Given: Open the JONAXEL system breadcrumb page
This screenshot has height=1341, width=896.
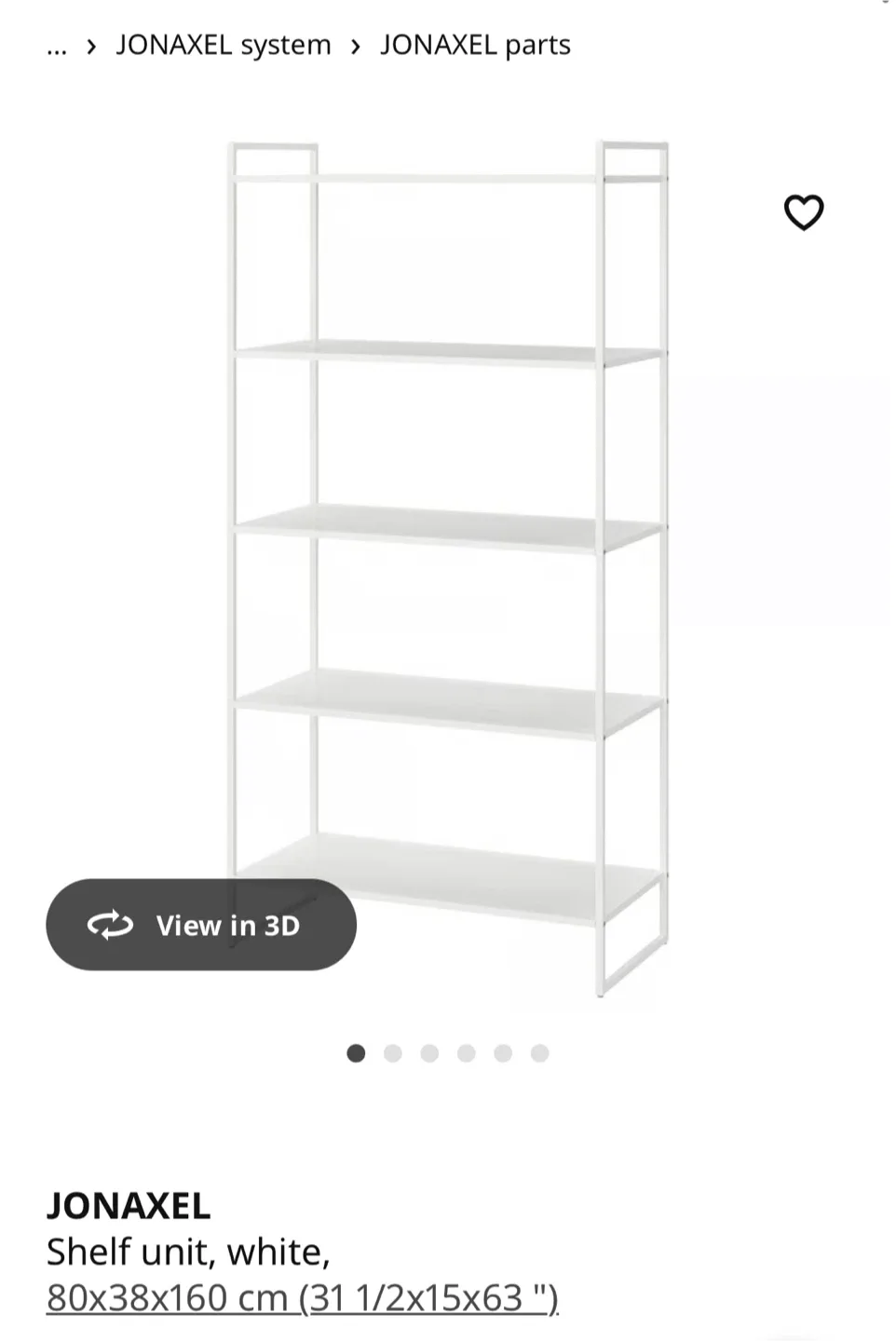Looking at the screenshot, I should point(222,45).
